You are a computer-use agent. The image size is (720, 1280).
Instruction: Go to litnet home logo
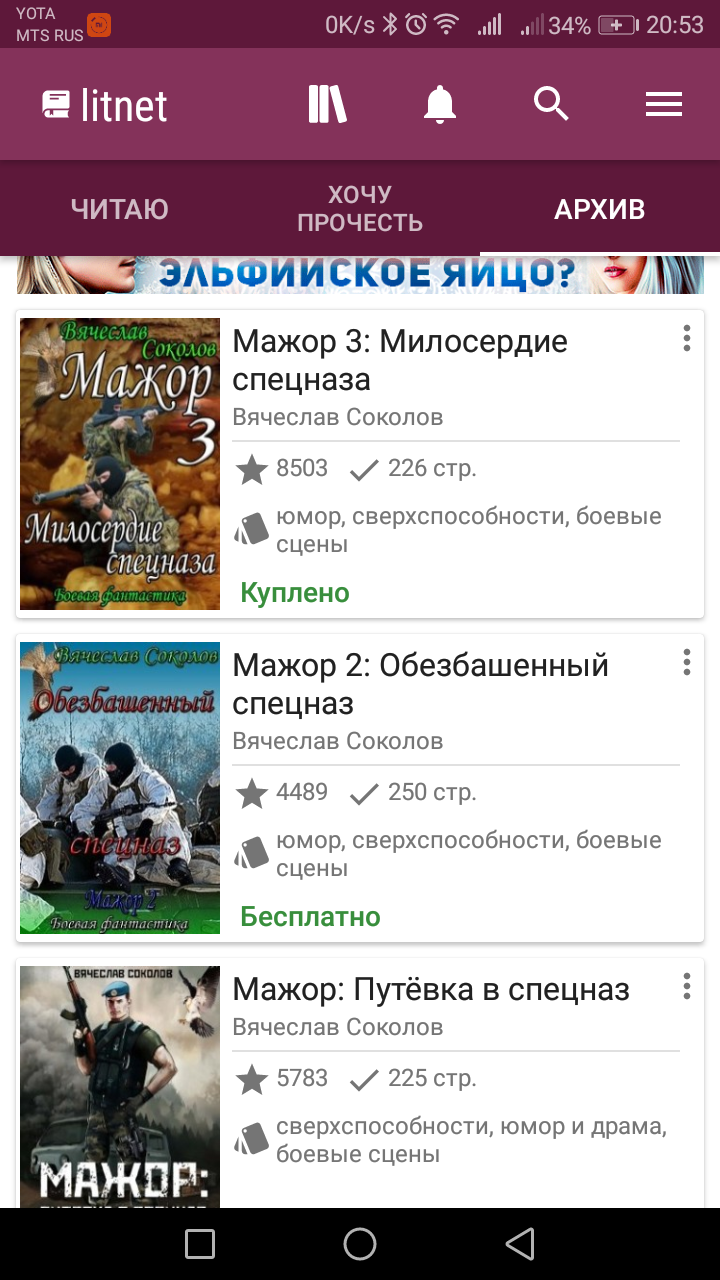click(105, 106)
